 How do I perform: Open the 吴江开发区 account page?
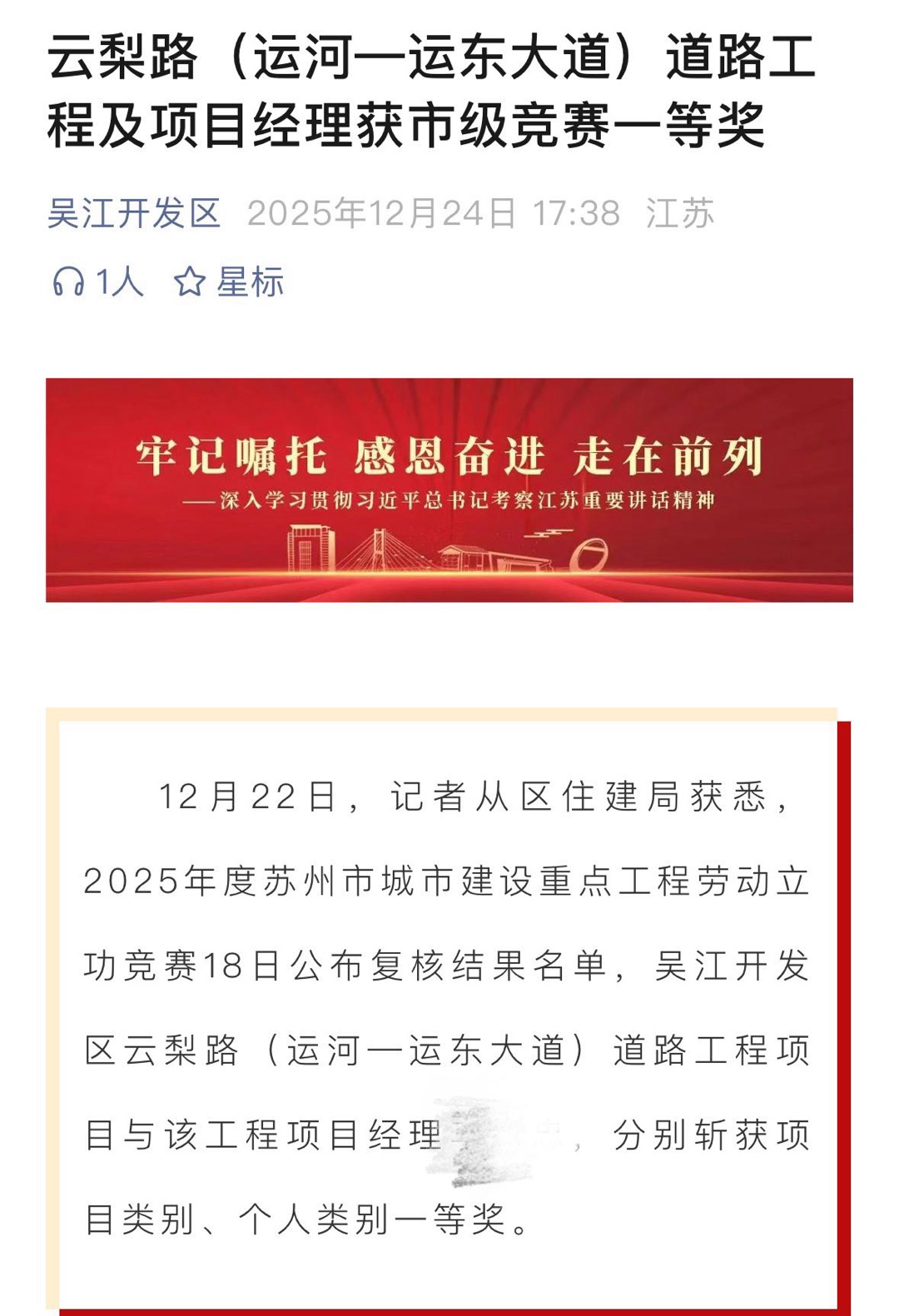click(134, 214)
